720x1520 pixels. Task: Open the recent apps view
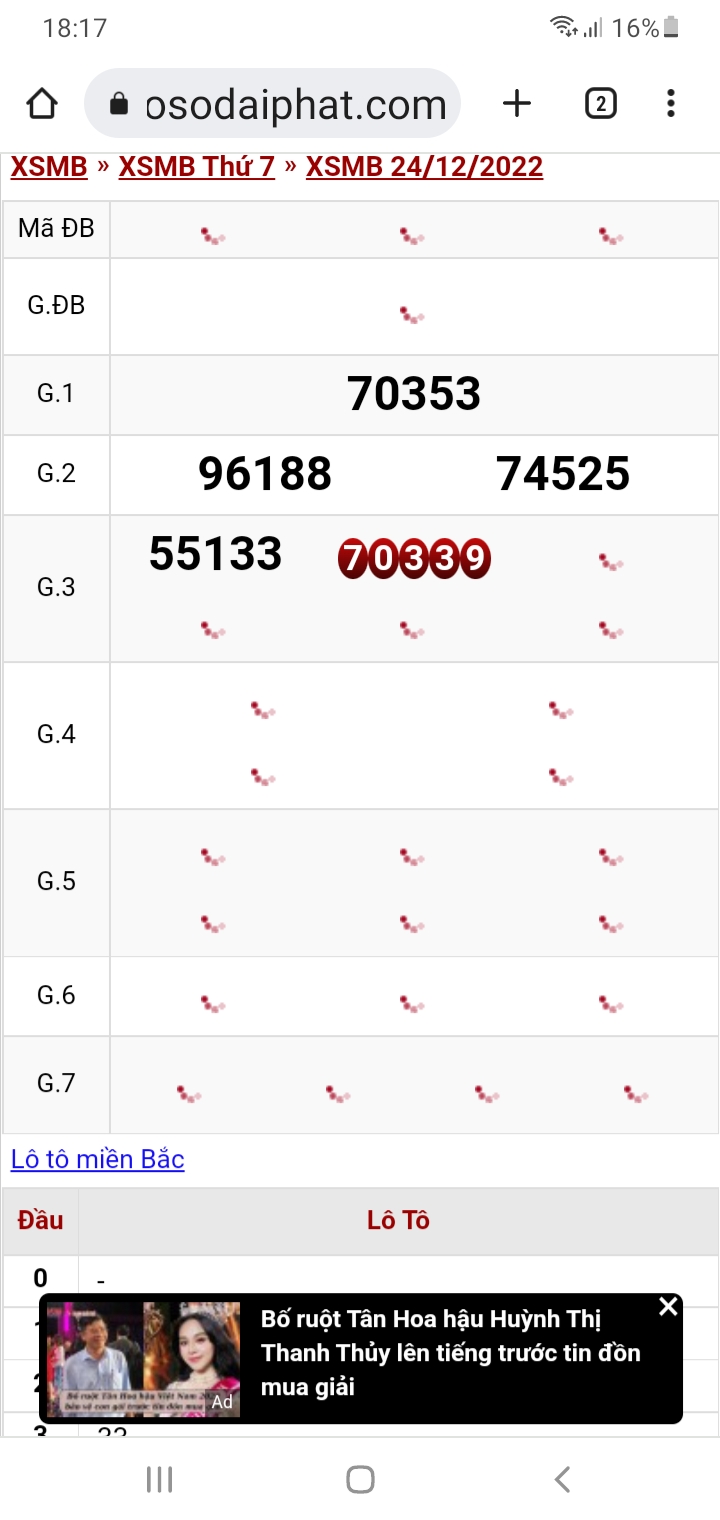point(159,1479)
